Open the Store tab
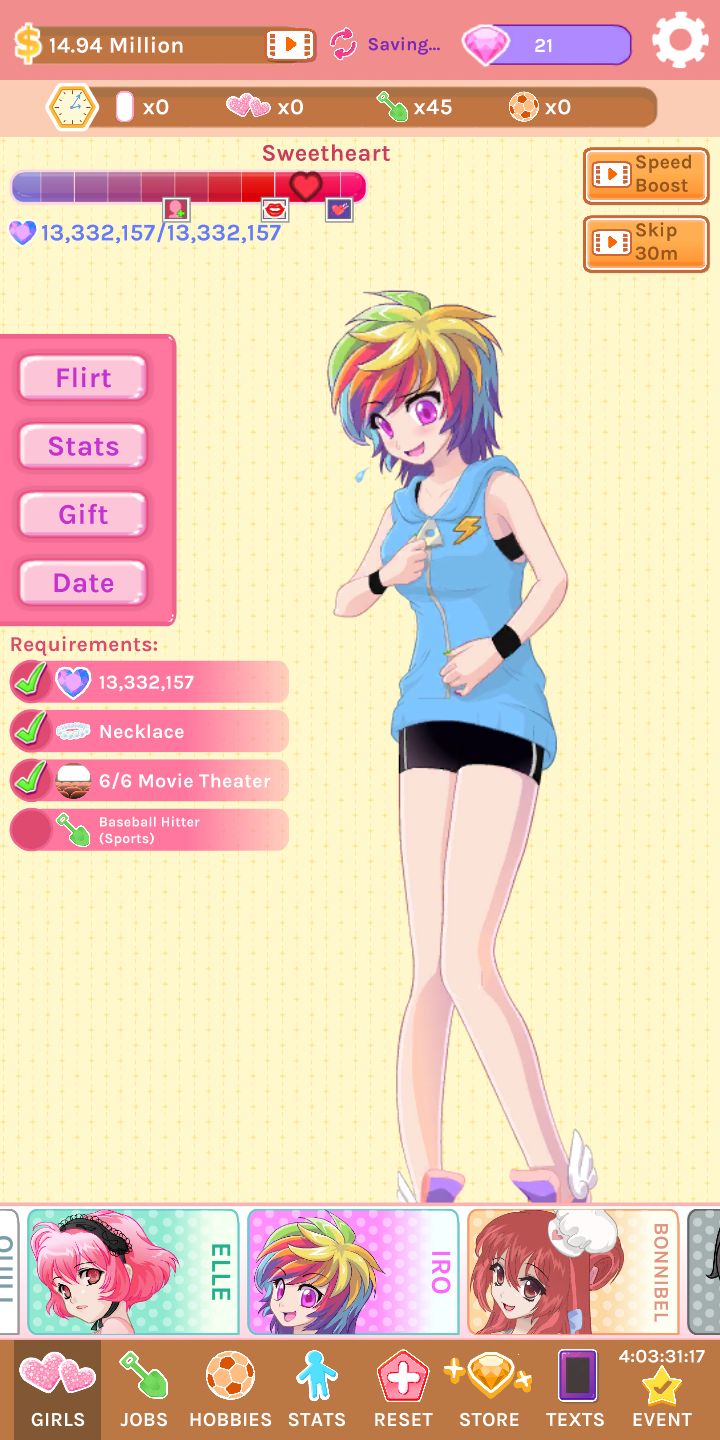This screenshot has height=1440, width=720. pos(489,1390)
